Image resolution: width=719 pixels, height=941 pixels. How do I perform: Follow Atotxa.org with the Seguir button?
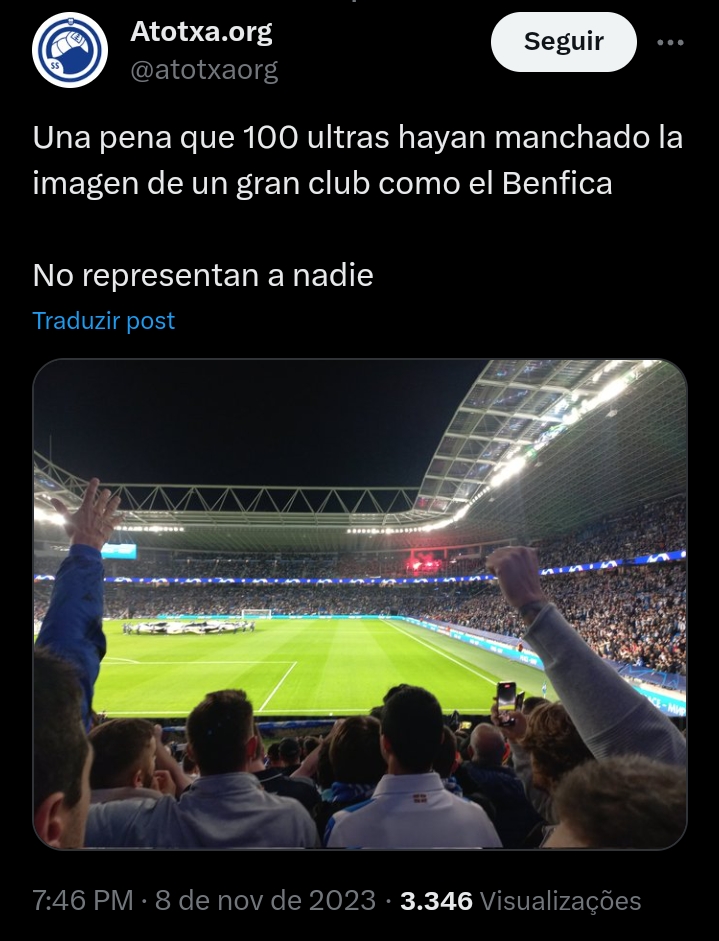tap(563, 42)
